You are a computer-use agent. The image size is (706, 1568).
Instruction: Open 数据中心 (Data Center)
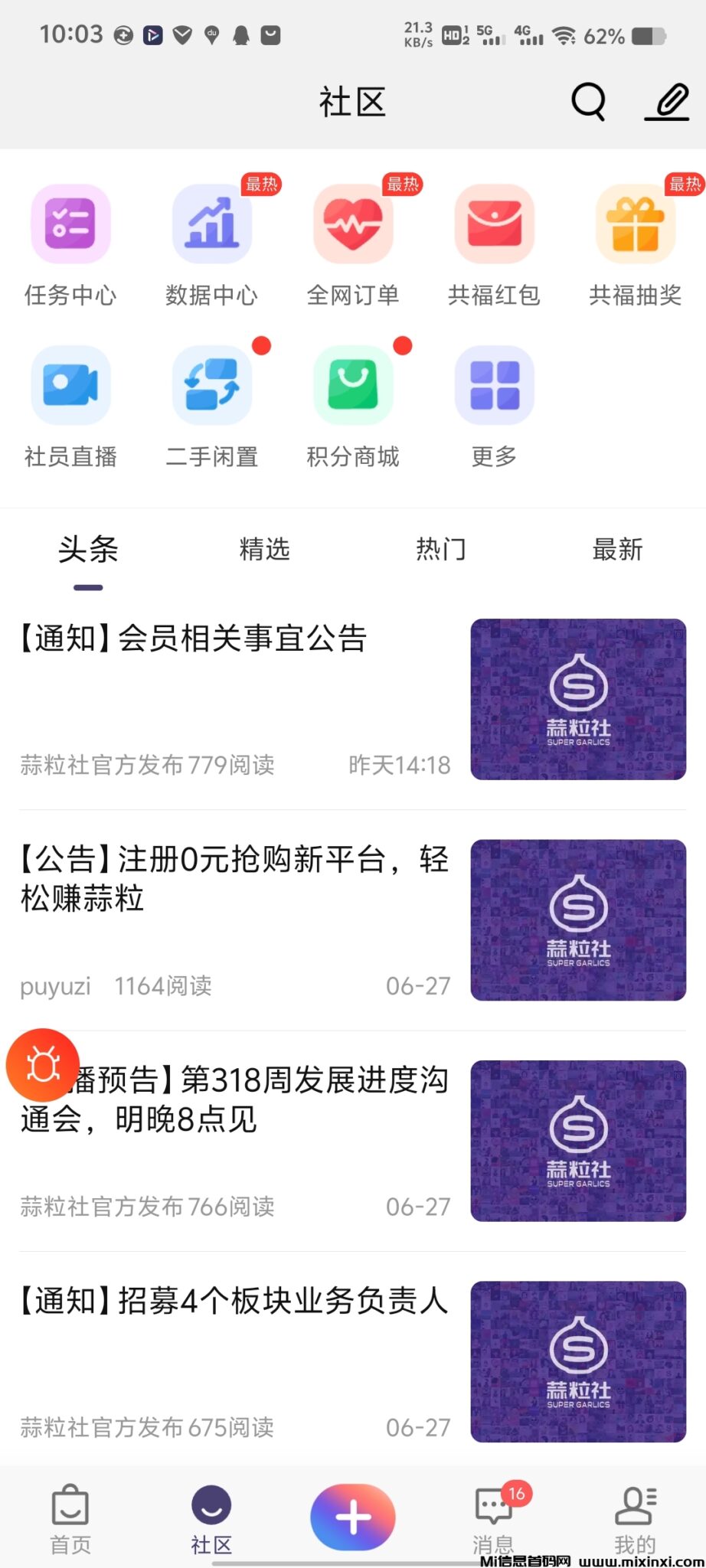click(x=211, y=224)
